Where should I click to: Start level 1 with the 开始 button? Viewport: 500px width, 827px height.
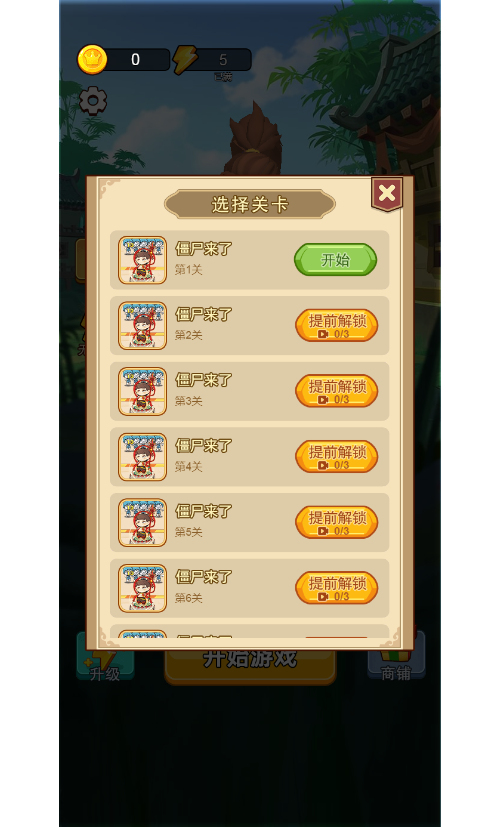pos(335,259)
